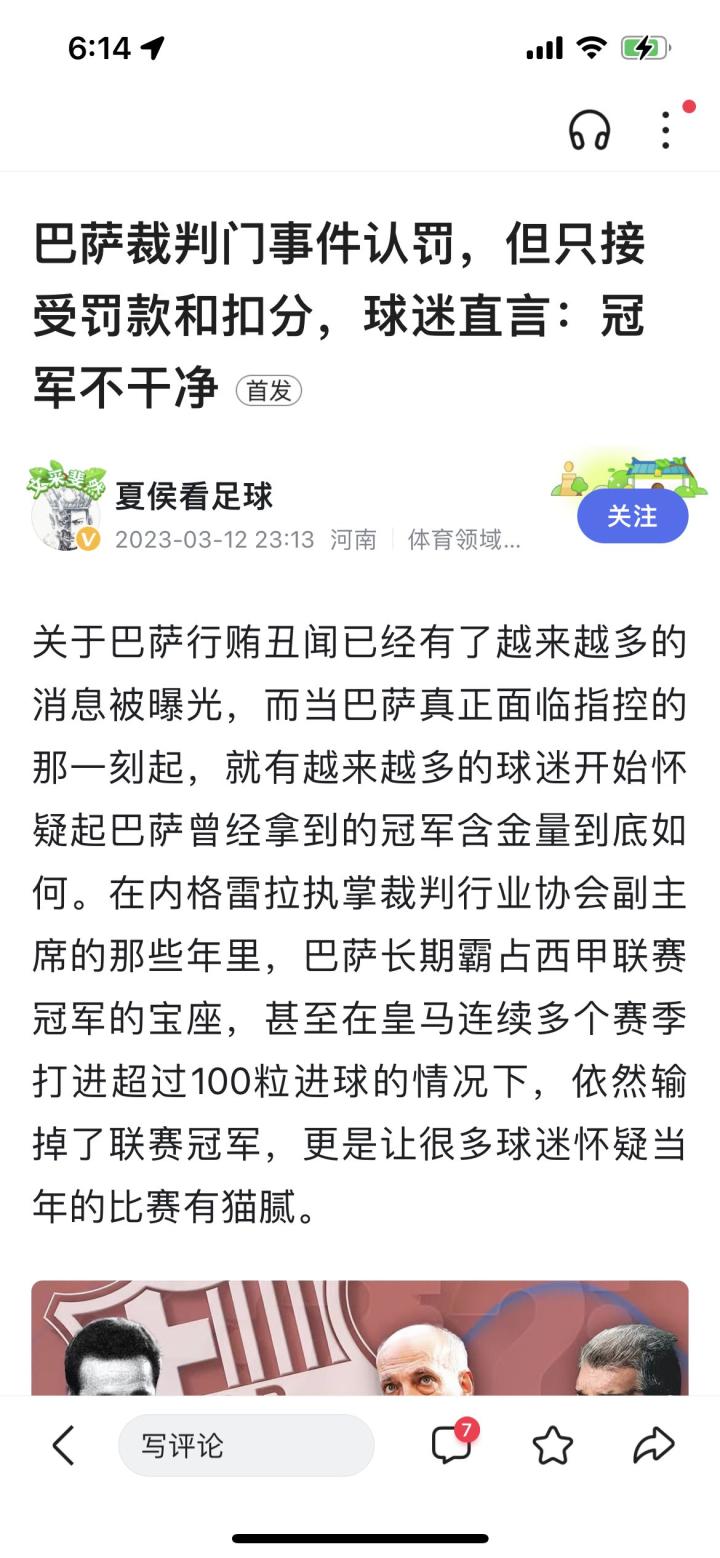Share this article

coord(654,1444)
